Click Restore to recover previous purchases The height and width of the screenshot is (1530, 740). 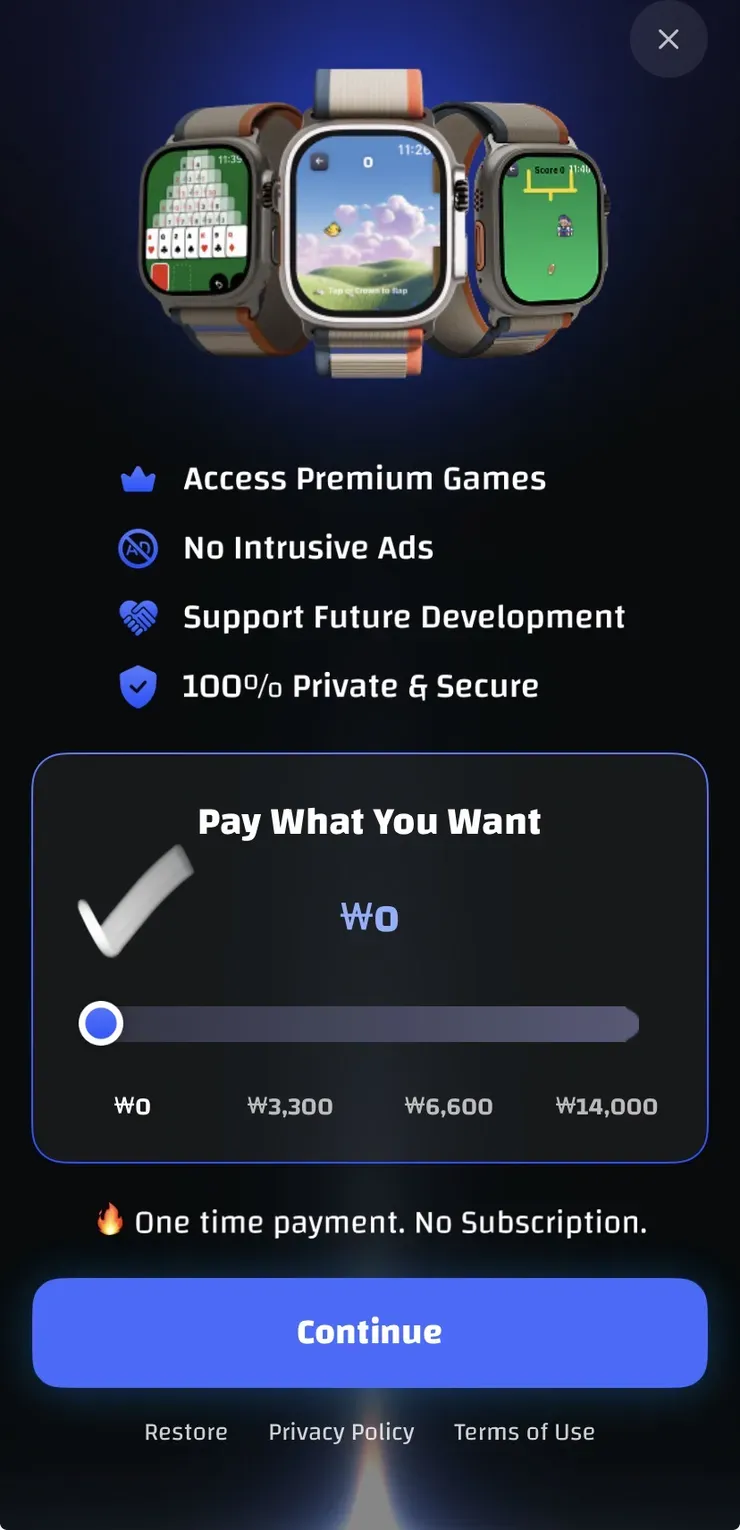click(186, 1432)
